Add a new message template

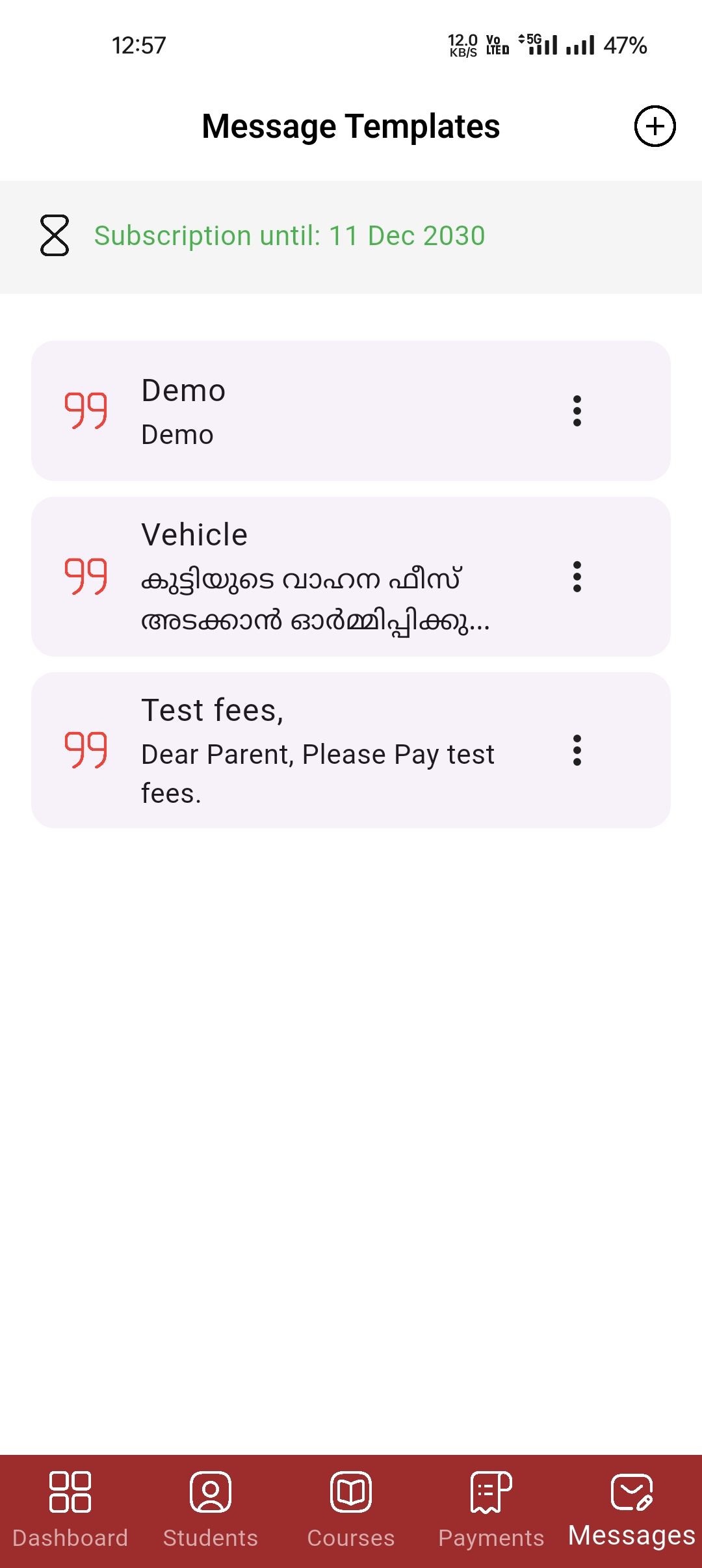pyautogui.click(x=655, y=126)
